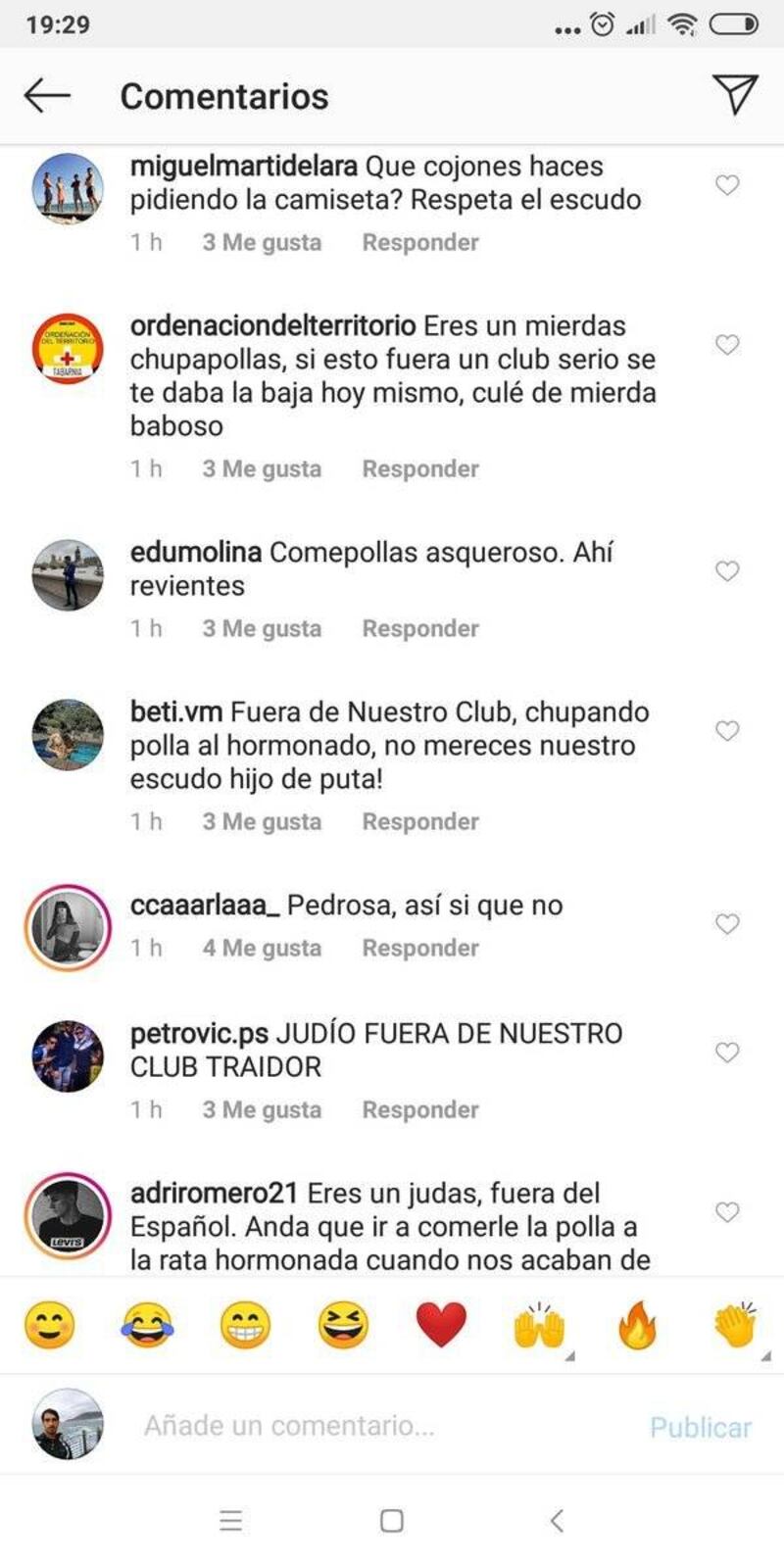The image size is (784, 1568).
Task: Open beti.vm's profile picture
Action: coord(68,734)
